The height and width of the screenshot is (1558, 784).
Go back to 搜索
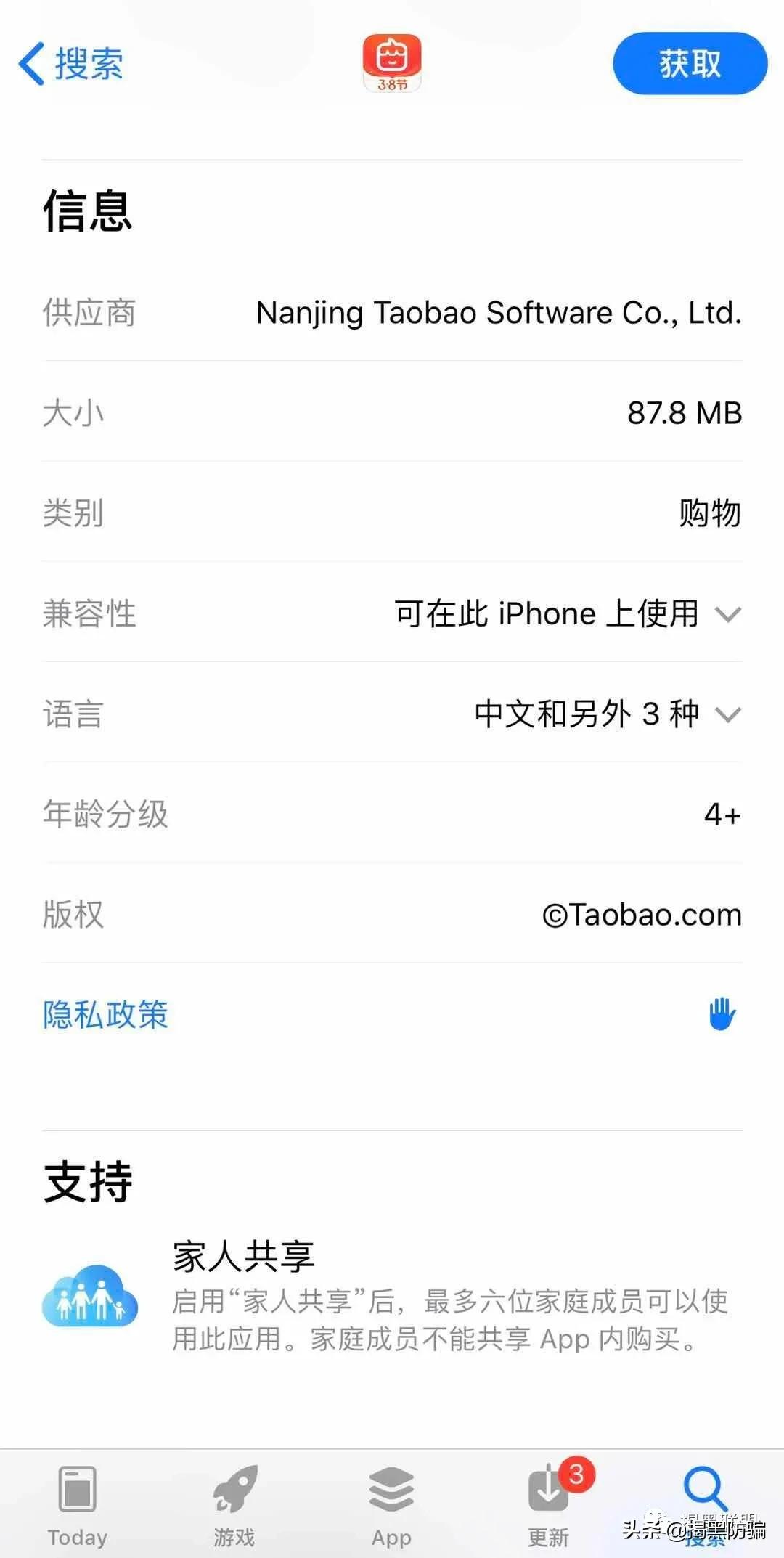(x=71, y=64)
